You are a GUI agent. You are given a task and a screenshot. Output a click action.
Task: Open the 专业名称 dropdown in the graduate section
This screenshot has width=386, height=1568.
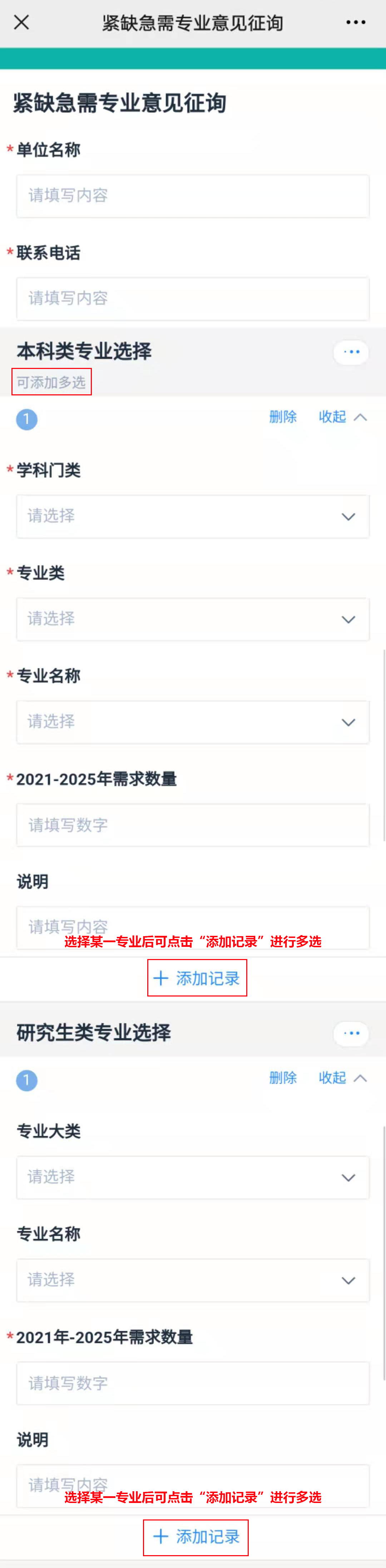click(x=192, y=1280)
